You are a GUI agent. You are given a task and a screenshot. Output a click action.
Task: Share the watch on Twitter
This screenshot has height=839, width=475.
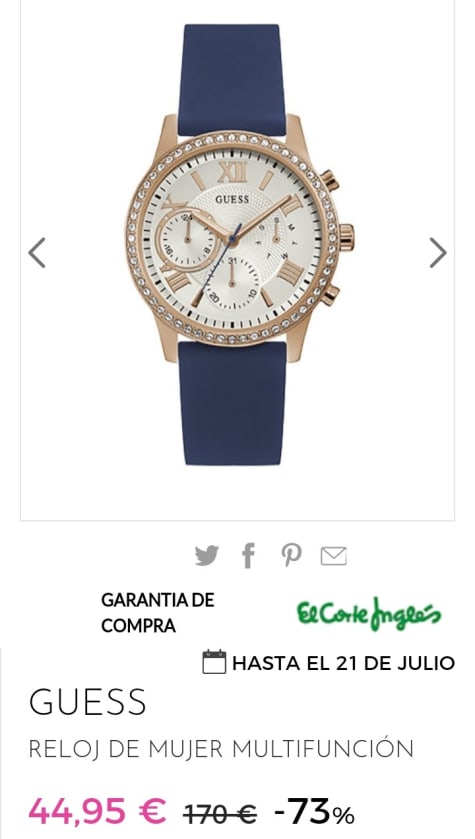[206, 556]
